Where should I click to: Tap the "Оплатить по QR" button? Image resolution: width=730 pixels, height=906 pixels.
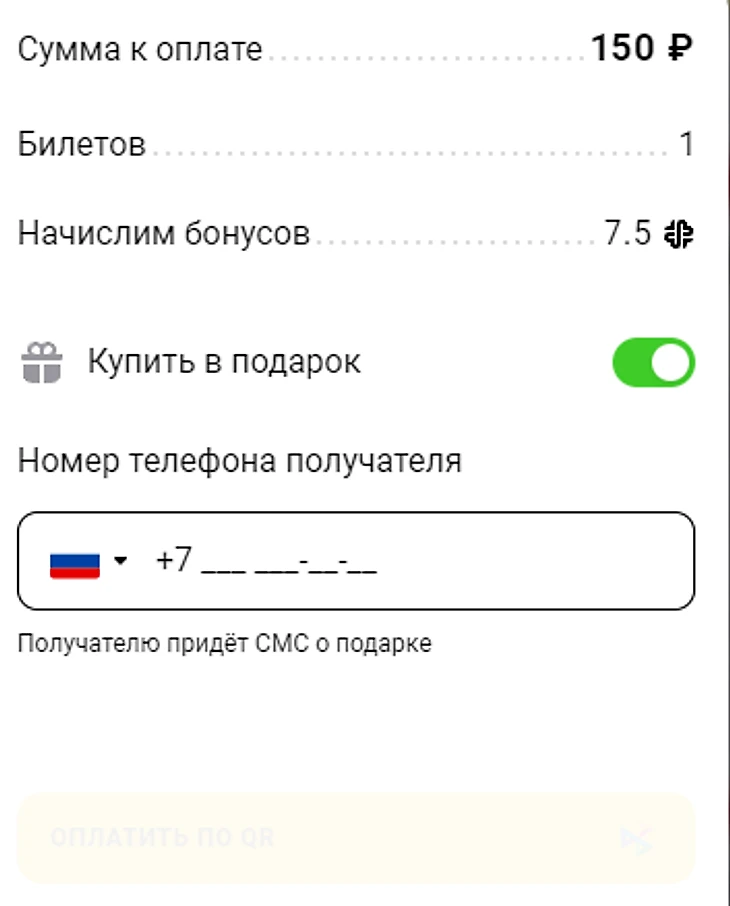pyautogui.click(x=356, y=838)
